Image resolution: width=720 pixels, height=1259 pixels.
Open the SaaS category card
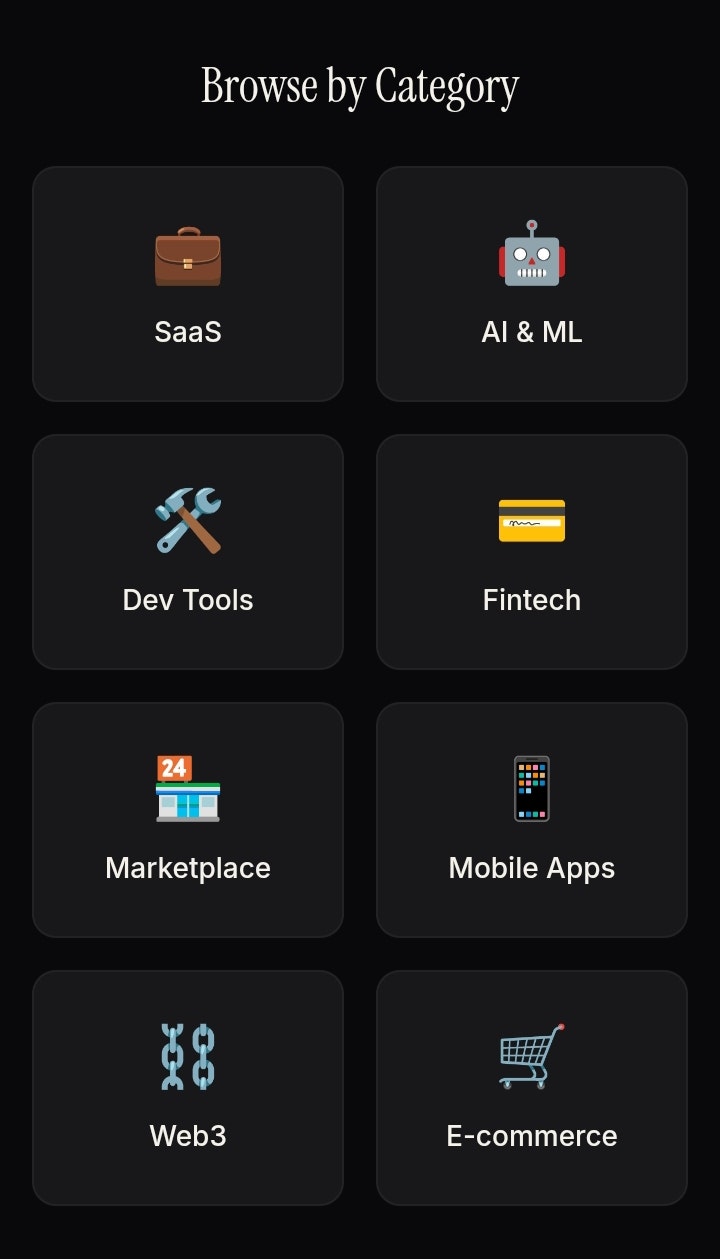(187, 282)
